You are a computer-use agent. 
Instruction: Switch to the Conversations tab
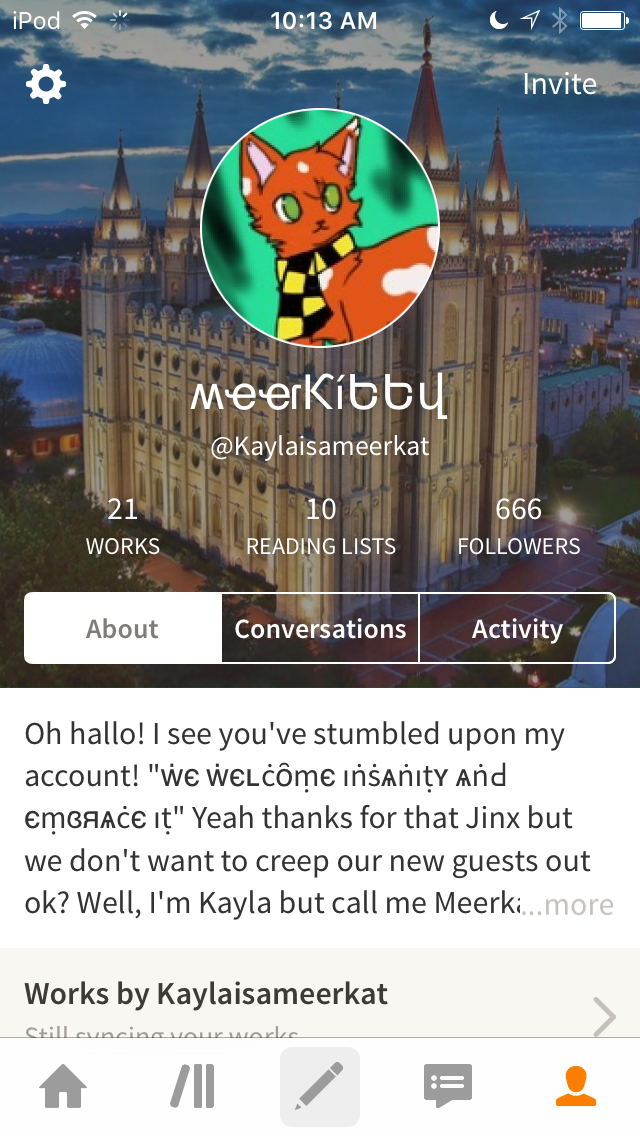point(320,629)
